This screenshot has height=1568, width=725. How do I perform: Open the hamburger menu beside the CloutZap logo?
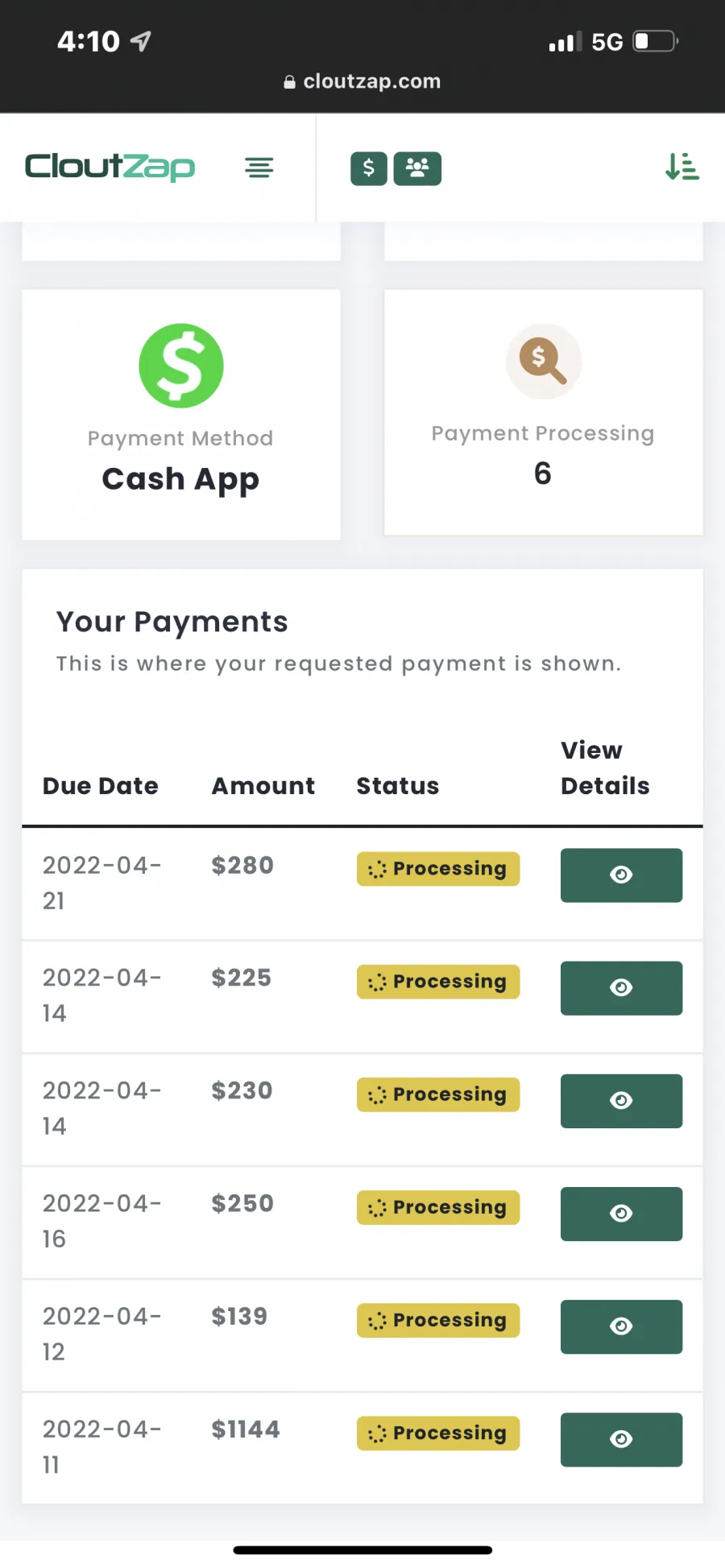click(259, 168)
